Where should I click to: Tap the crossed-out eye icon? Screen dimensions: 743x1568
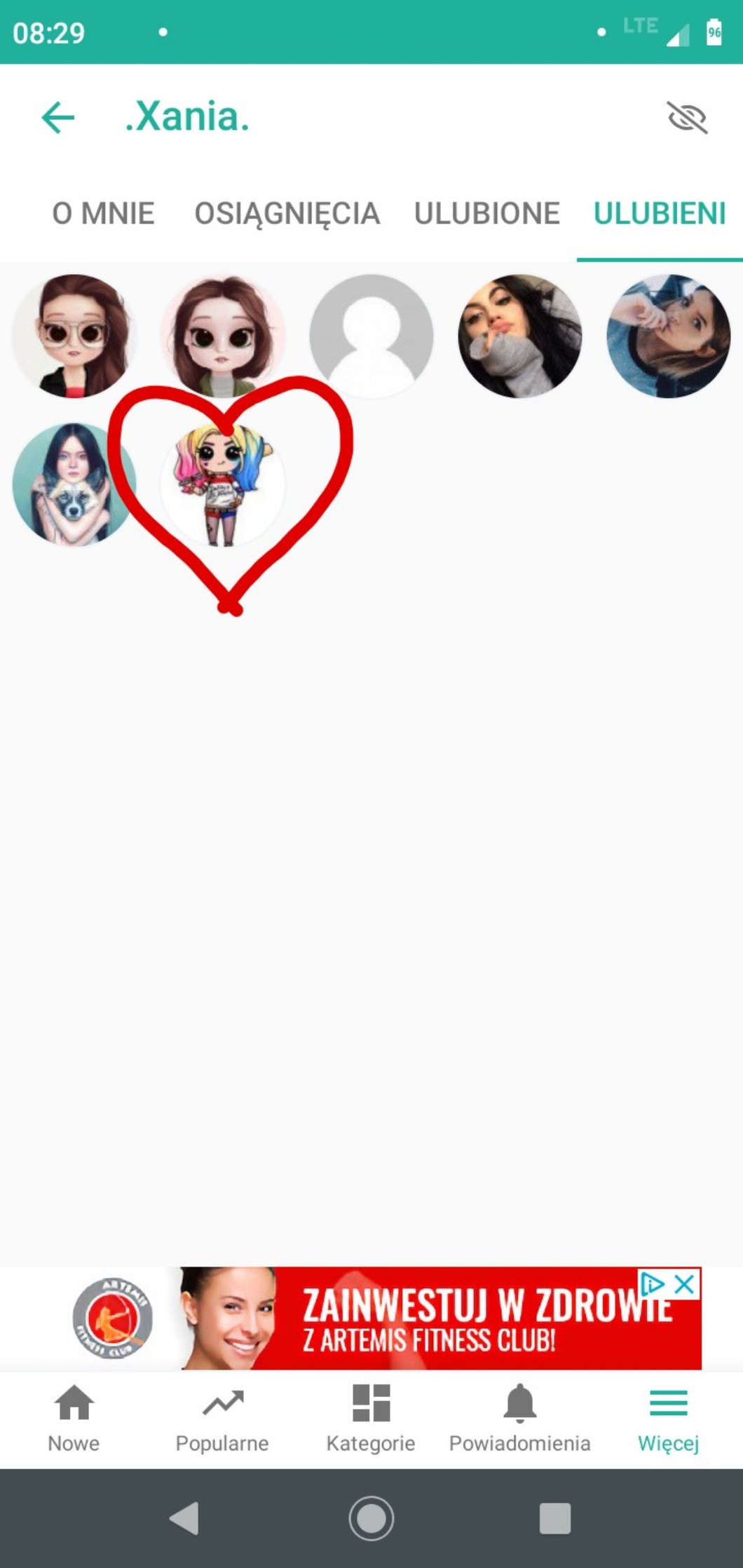[687, 117]
